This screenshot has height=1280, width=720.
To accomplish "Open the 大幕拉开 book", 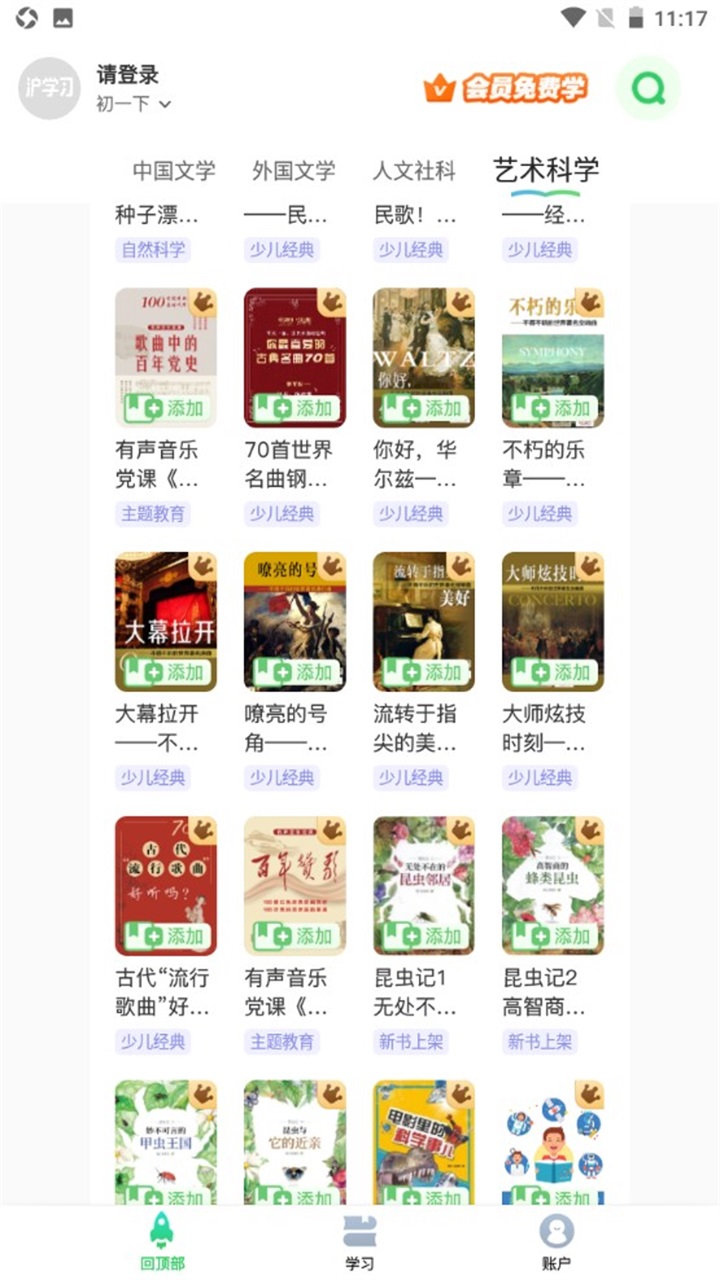I will click(166, 610).
